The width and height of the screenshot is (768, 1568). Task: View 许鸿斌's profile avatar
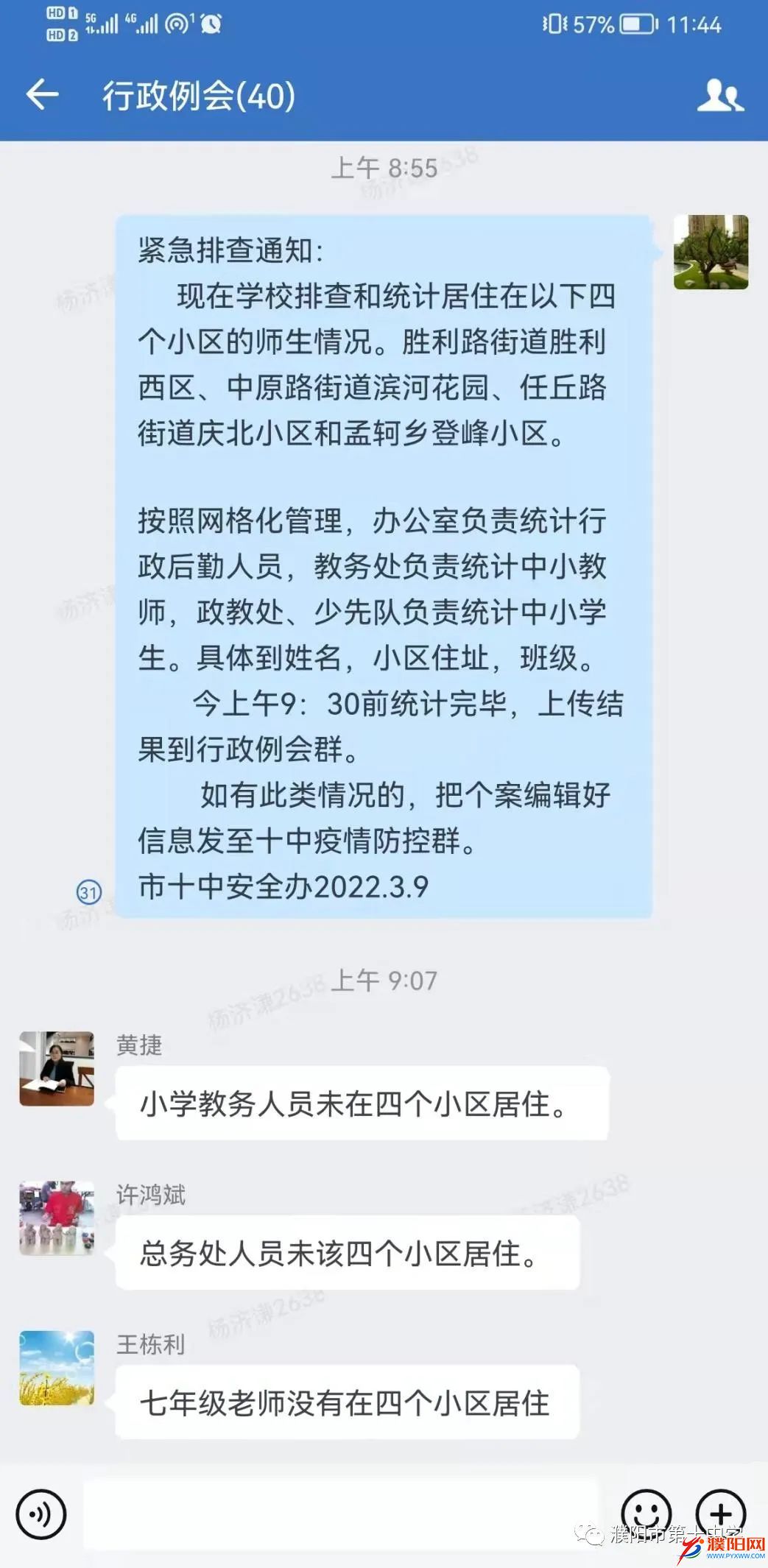click(x=57, y=1218)
